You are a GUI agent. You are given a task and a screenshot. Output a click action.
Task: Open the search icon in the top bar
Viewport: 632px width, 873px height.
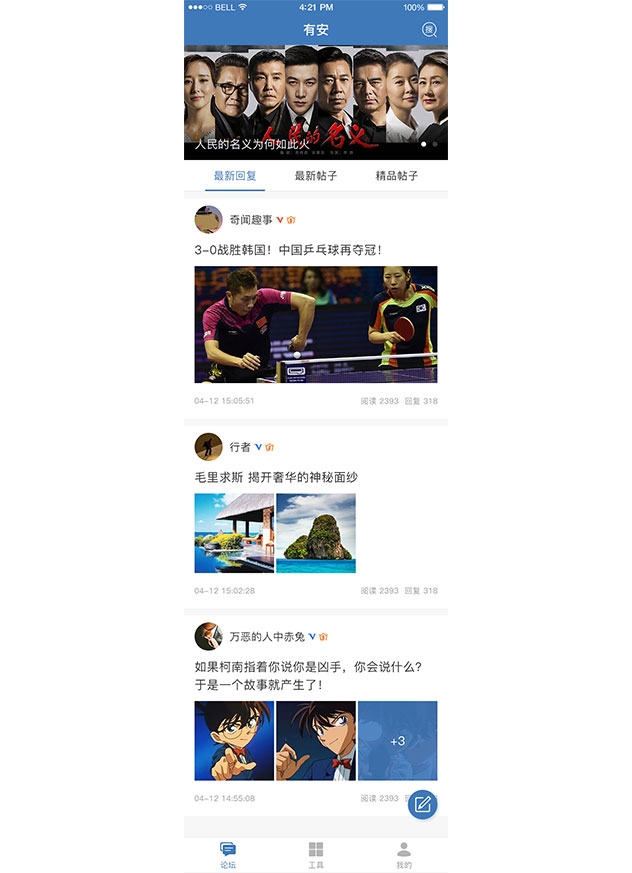click(x=430, y=30)
